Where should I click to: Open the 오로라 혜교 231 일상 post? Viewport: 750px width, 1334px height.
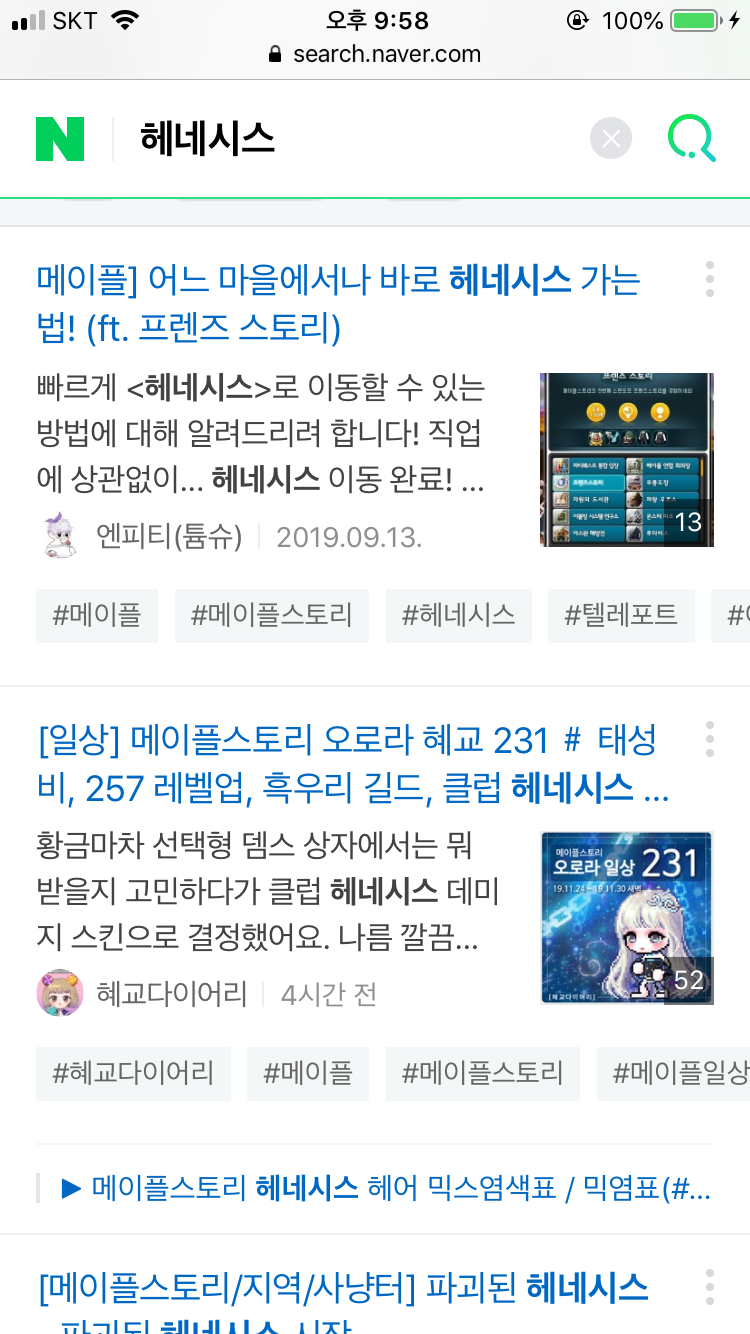(x=353, y=765)
